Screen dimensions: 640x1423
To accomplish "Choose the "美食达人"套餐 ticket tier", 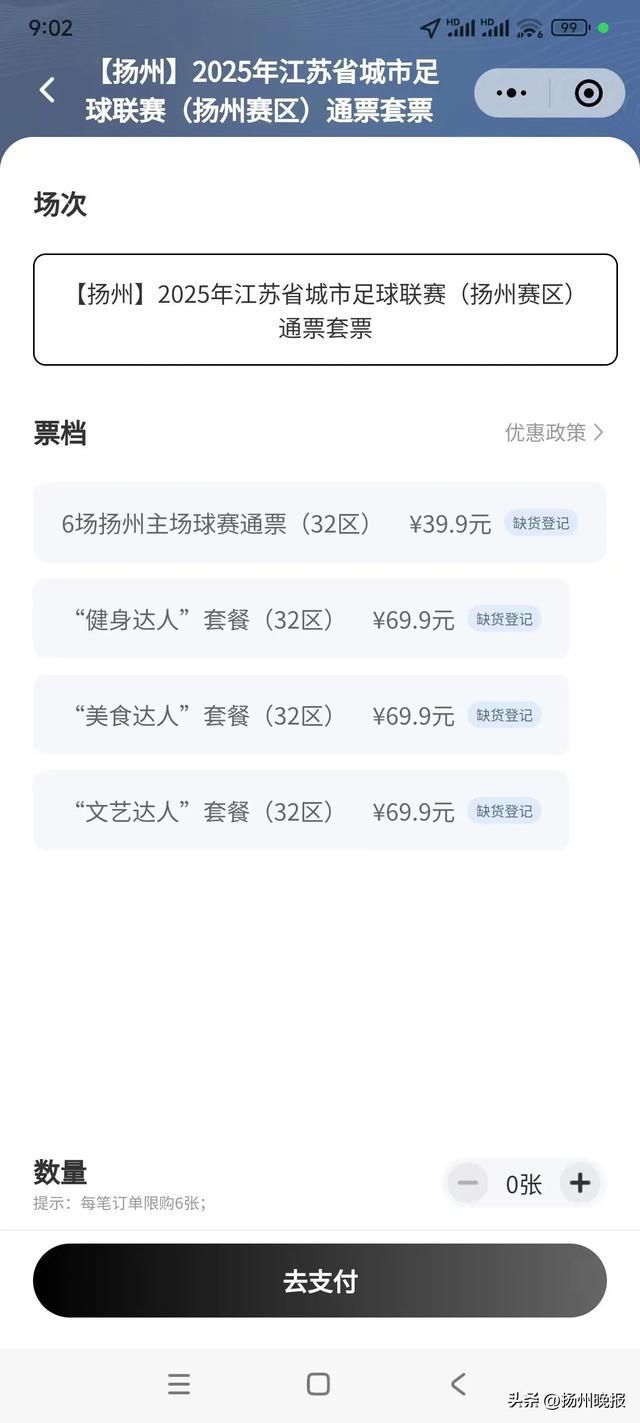I will [301, 714].
